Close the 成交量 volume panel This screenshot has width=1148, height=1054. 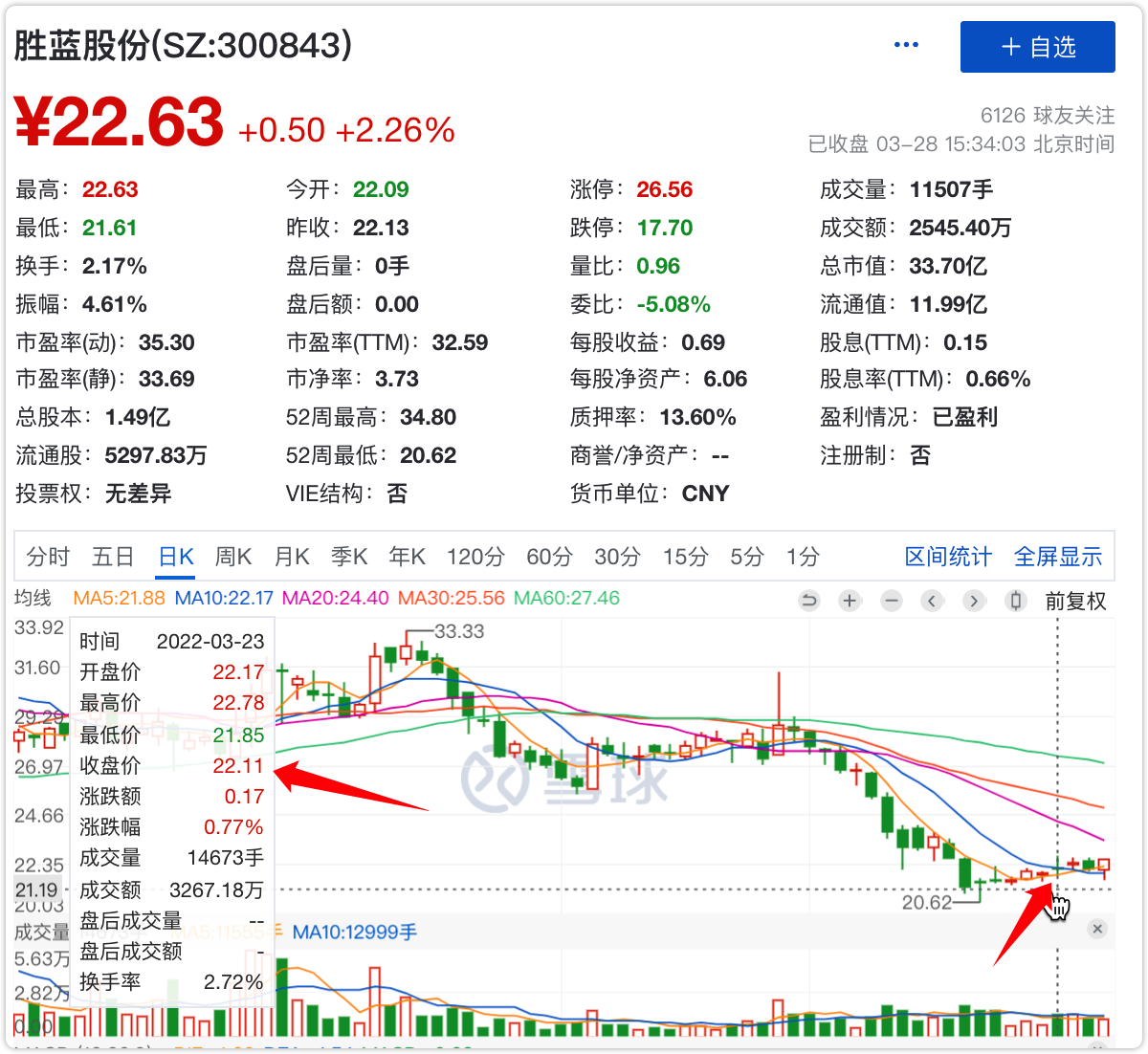(x=1097, y=929)
